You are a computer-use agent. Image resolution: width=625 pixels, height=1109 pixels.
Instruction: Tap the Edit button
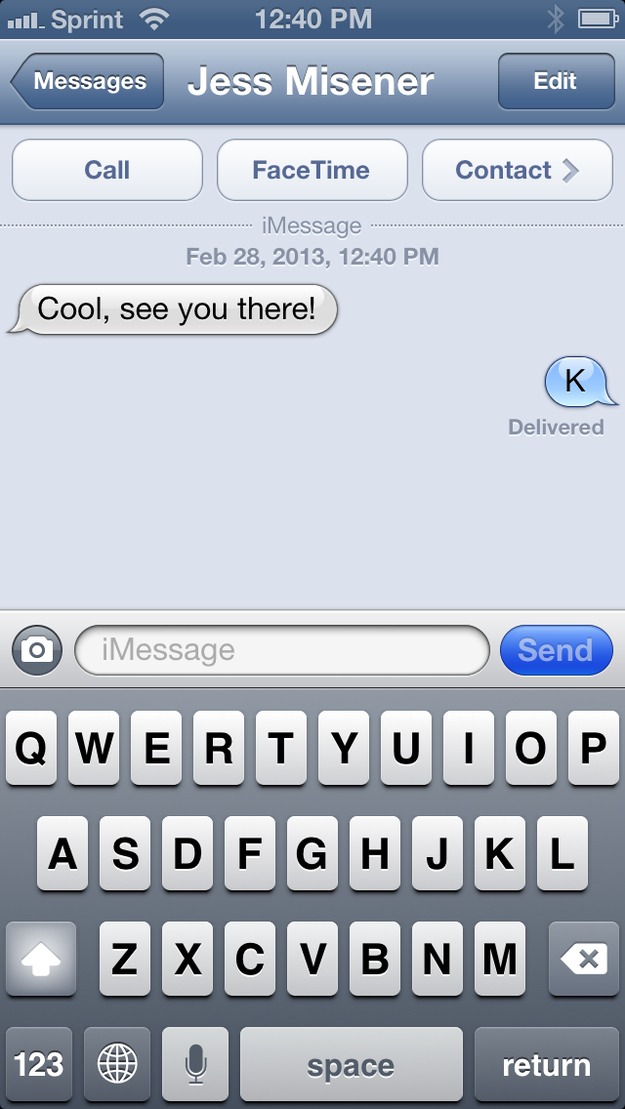[x=556, y=81]
